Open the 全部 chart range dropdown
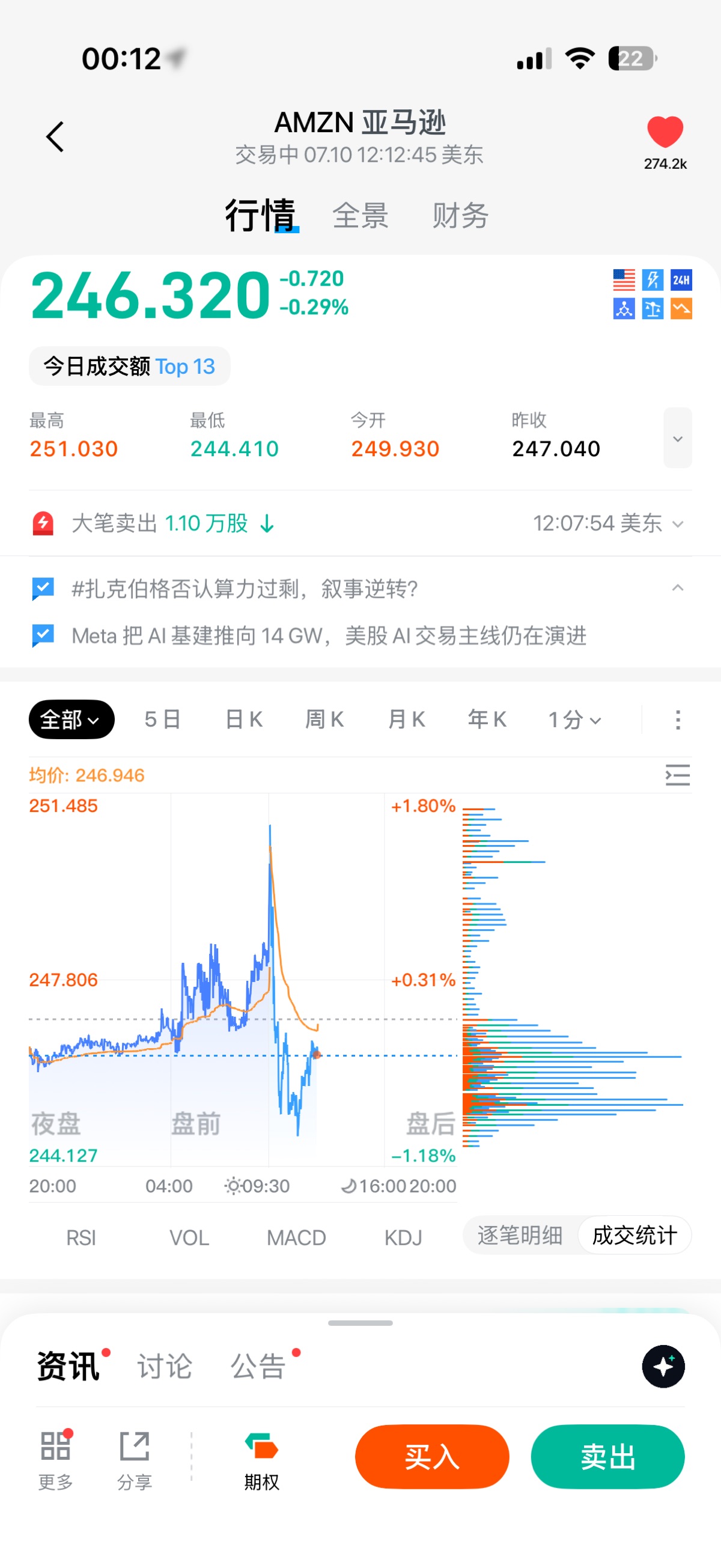 (x=71, y=719)
